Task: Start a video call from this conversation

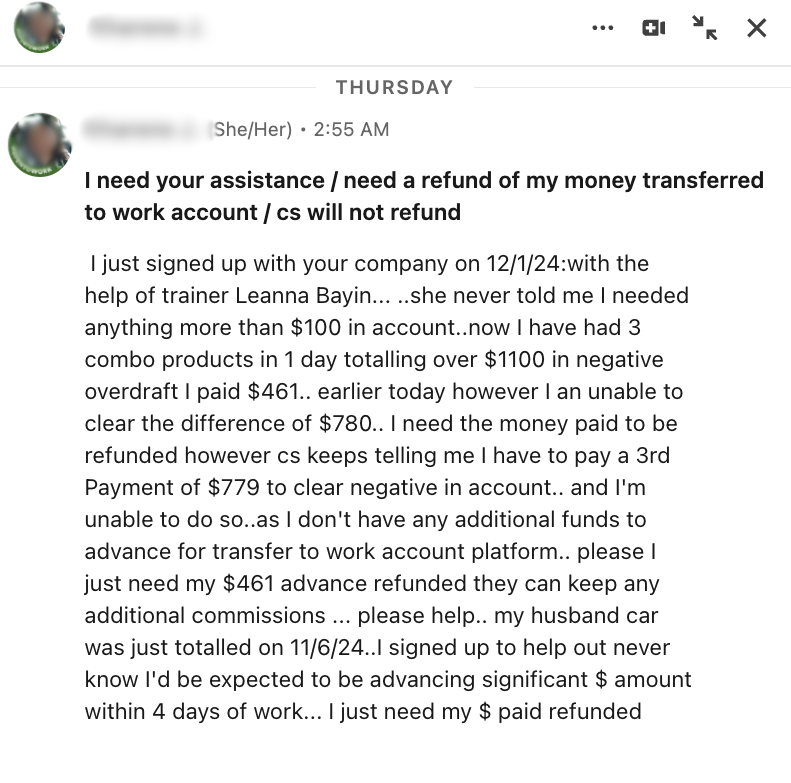Action: point(653,28)
